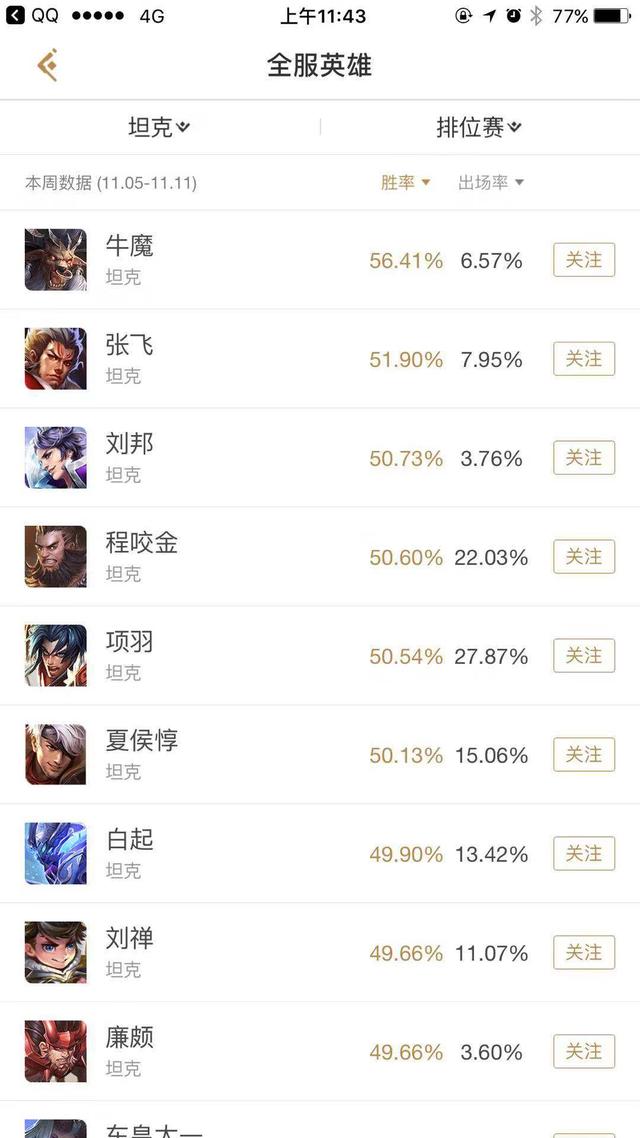Viewport: 640px width, 1138px height.
Task: Open the 排位赛 match mode dropdown
Action: click(x=479, y=127)
